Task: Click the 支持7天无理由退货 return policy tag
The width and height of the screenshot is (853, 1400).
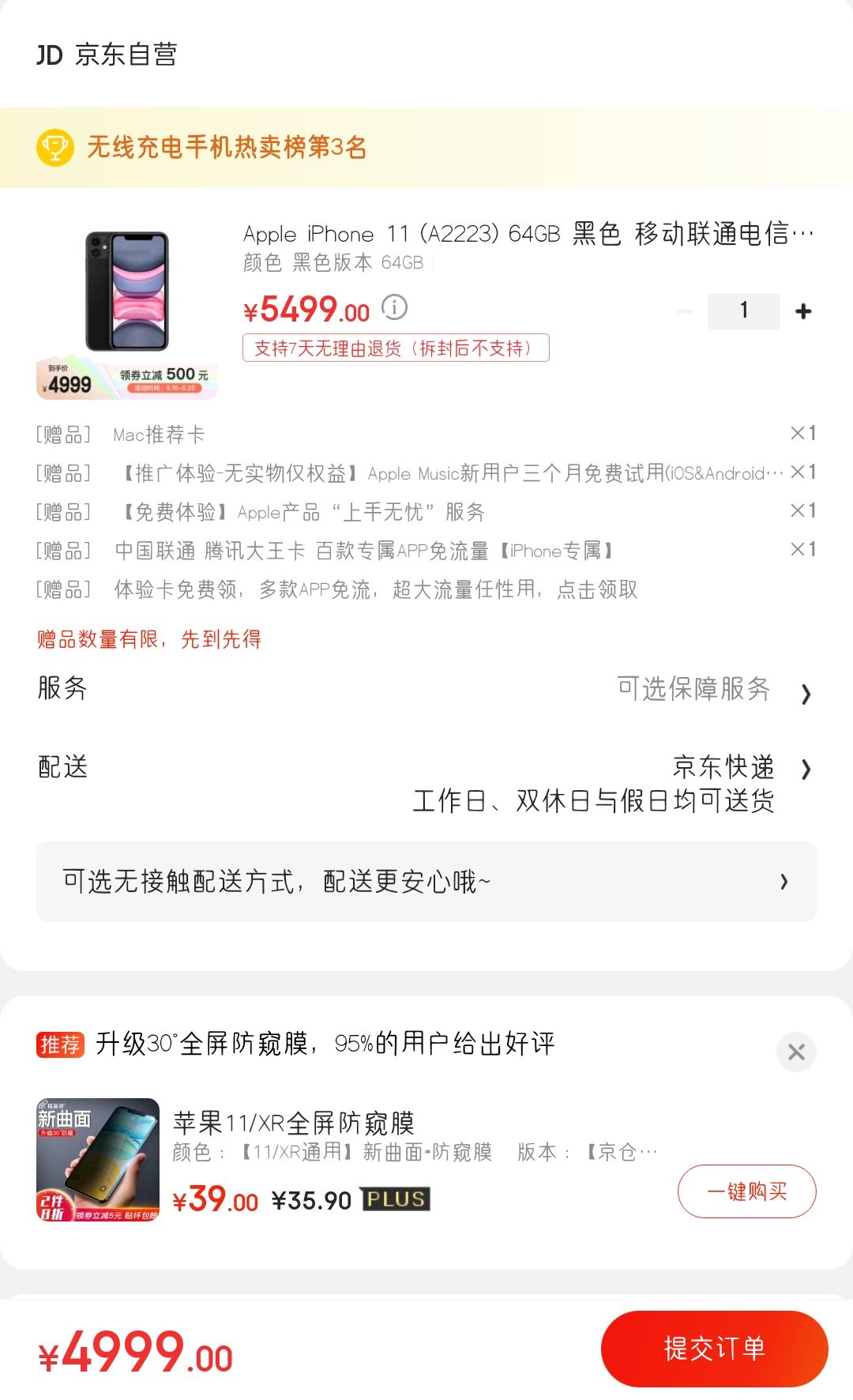Action: pos(393,348)
